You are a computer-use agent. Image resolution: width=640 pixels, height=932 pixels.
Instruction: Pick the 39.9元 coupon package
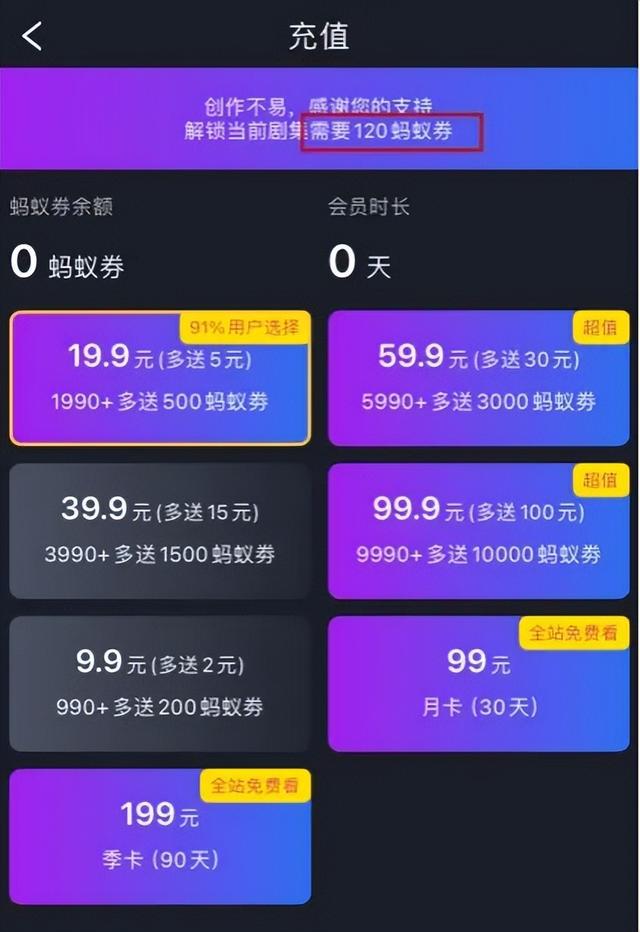coord(160,531)
